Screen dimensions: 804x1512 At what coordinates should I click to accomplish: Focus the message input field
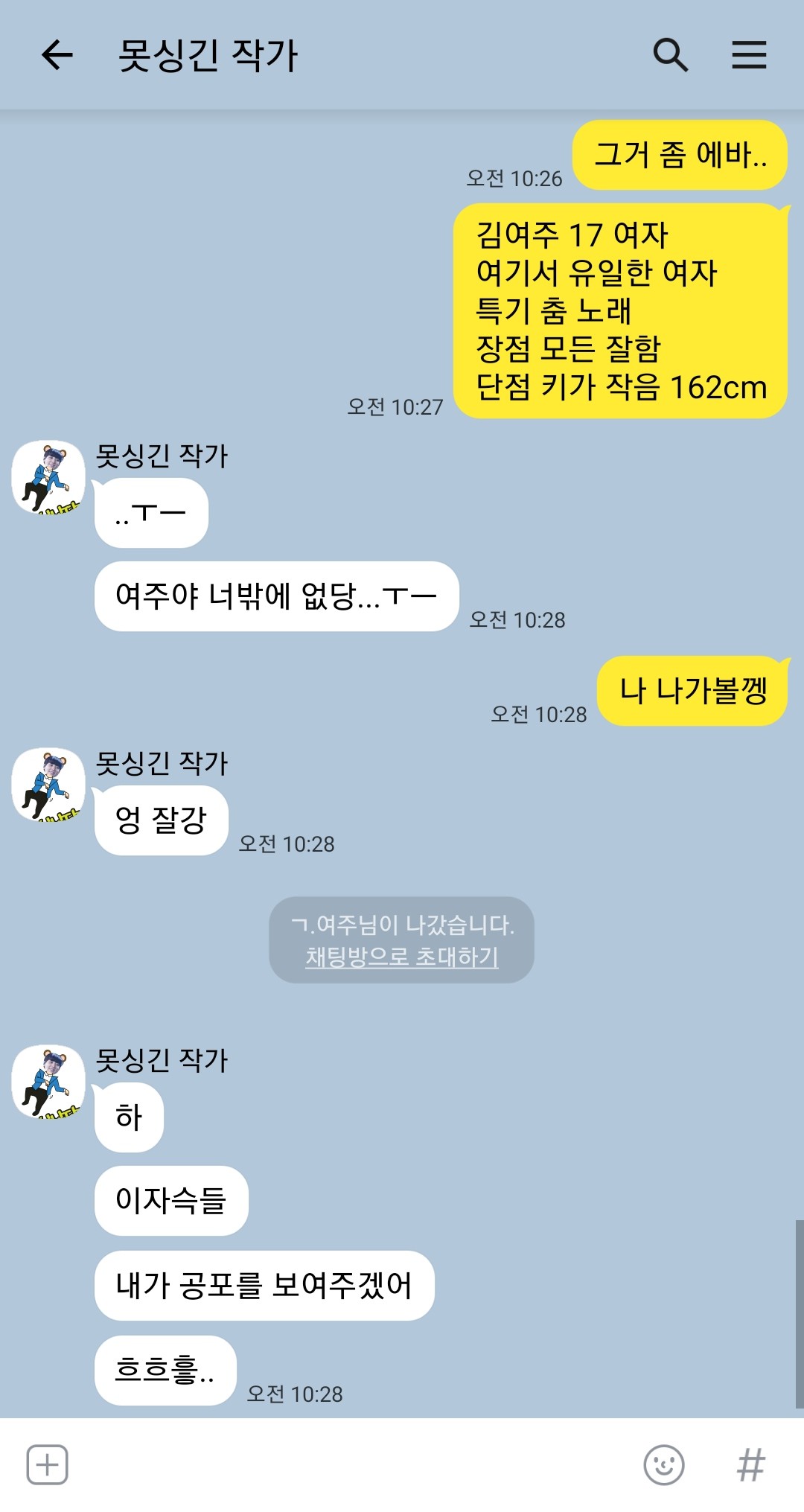tap(350, 1465)
